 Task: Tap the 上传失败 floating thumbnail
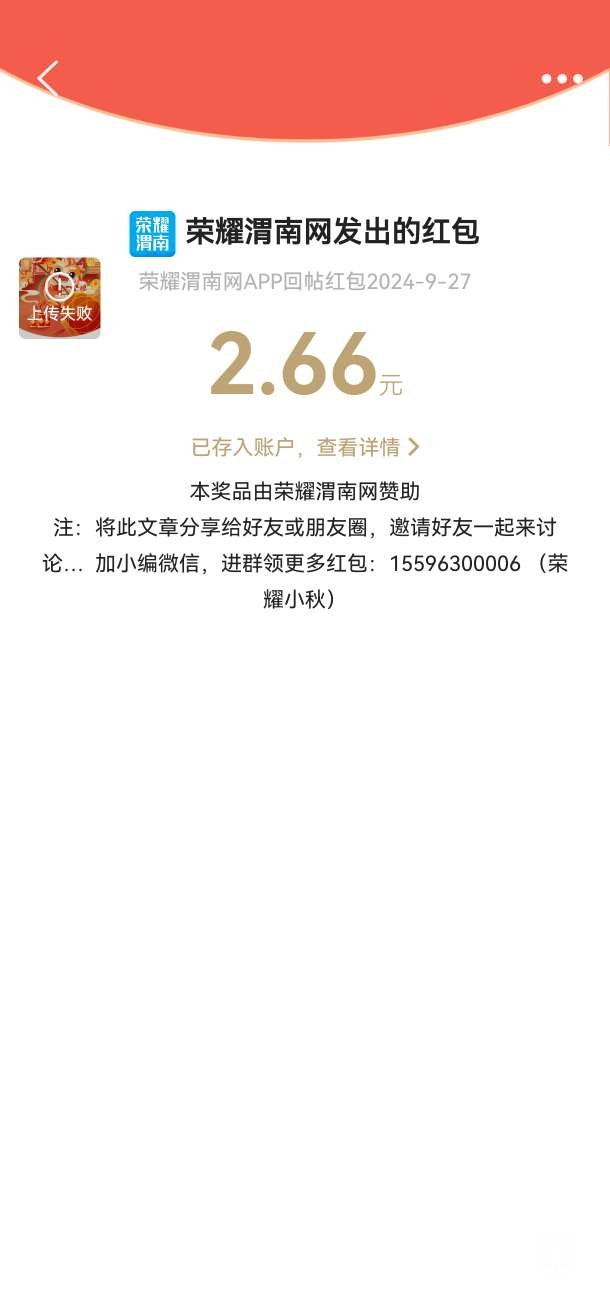tap(60, 298)
